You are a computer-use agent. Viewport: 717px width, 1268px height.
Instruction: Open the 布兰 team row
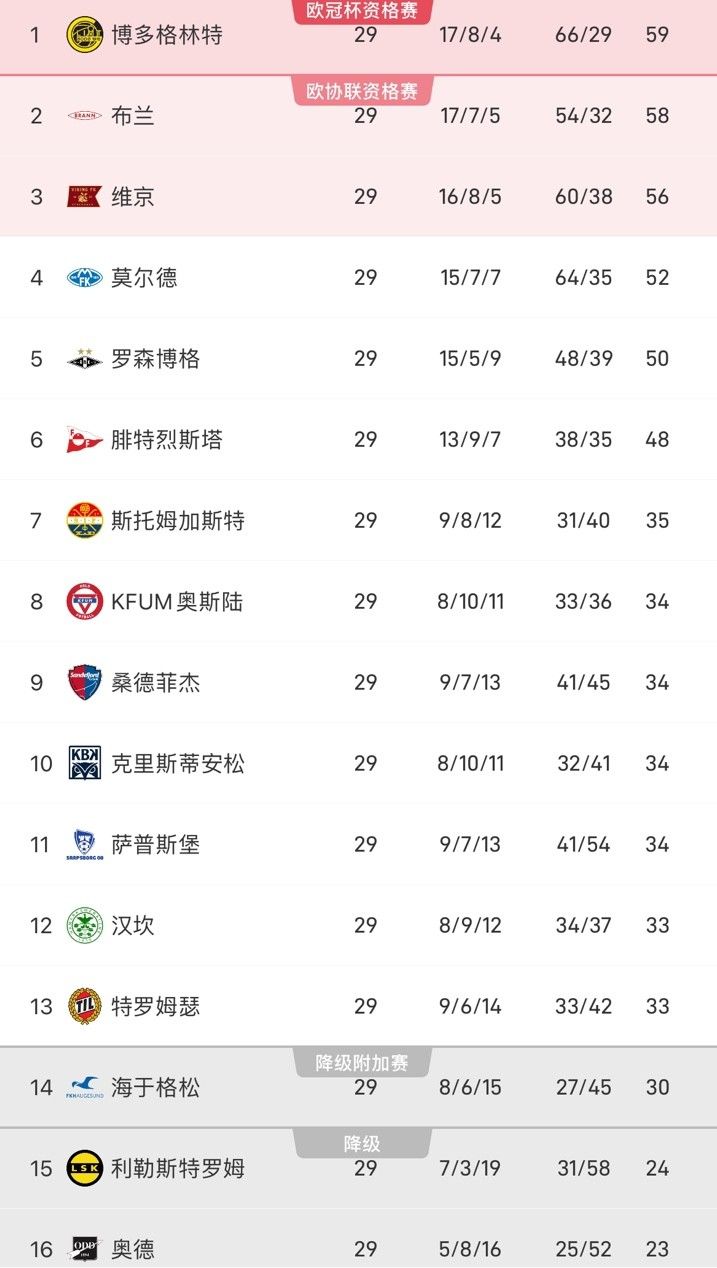(358, 116)
